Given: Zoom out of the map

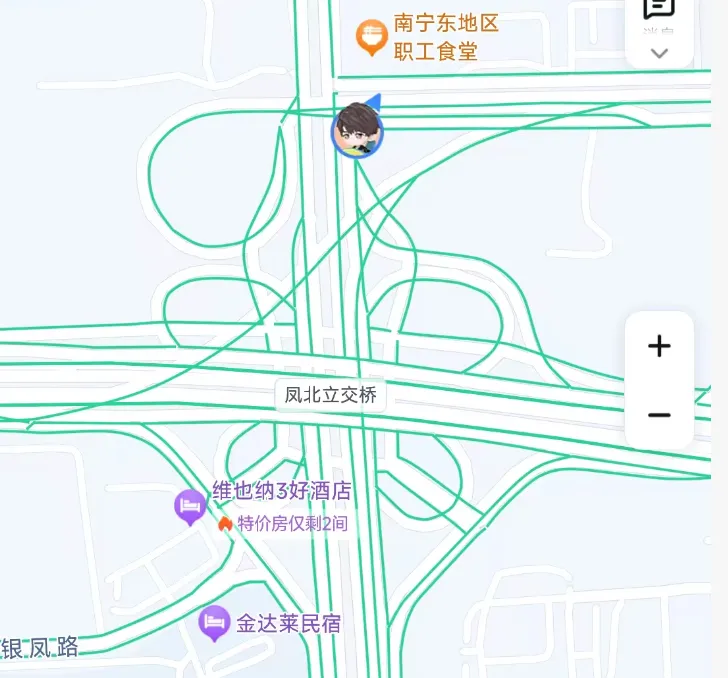Looking at the screenshot, I should point(659,415).
